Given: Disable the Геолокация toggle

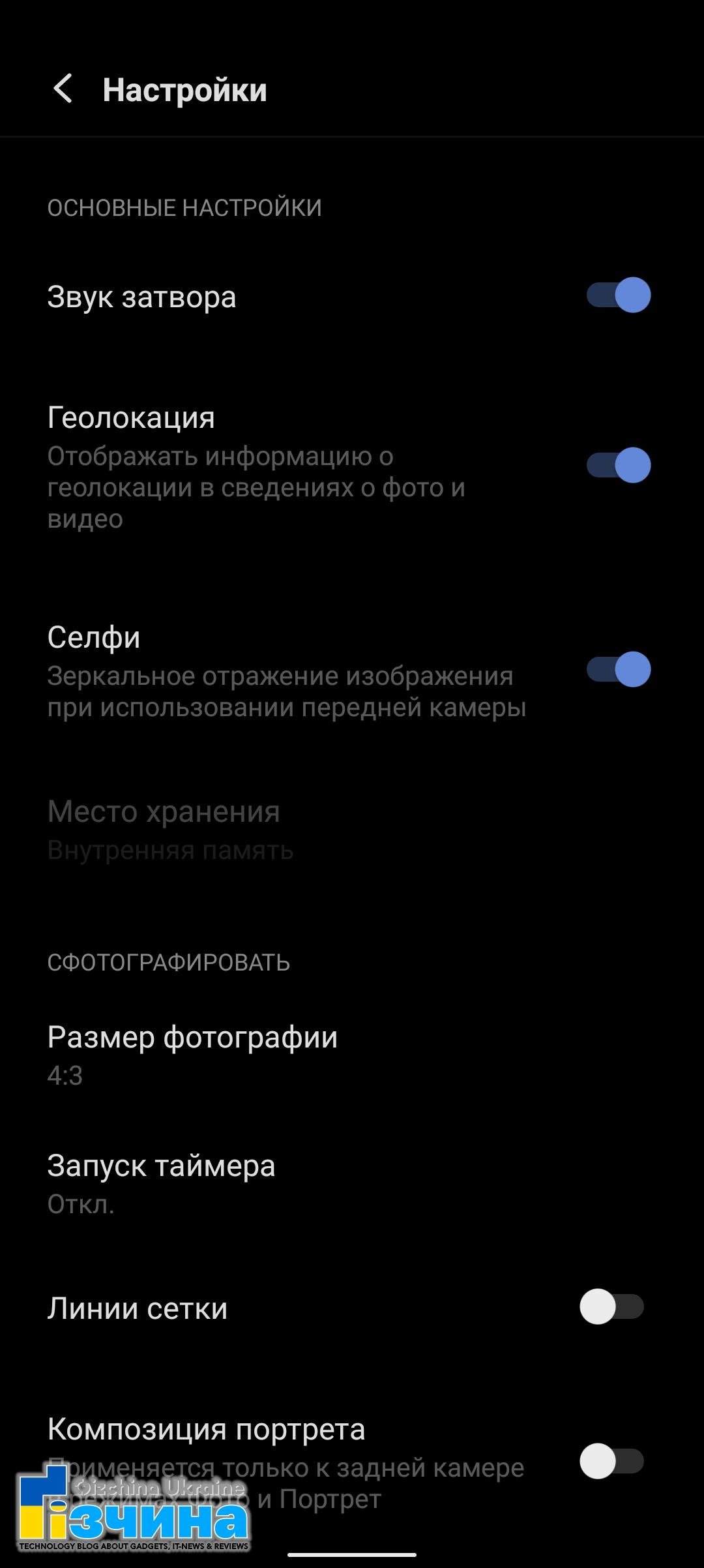Looking at the screenshot, I should point(619,465).
